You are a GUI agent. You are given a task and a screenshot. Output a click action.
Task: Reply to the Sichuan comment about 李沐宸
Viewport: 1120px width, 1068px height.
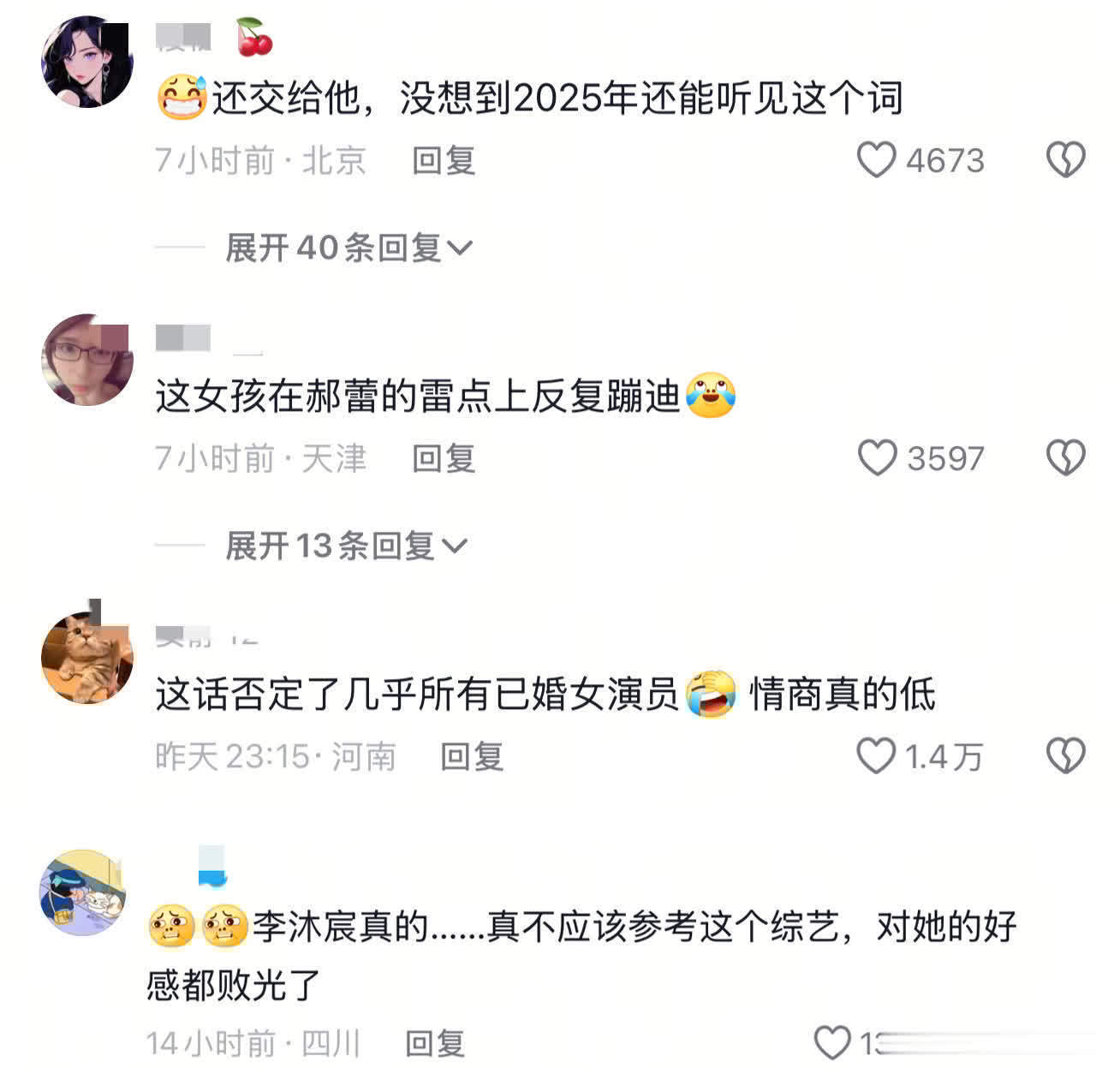pos(435,1043)
